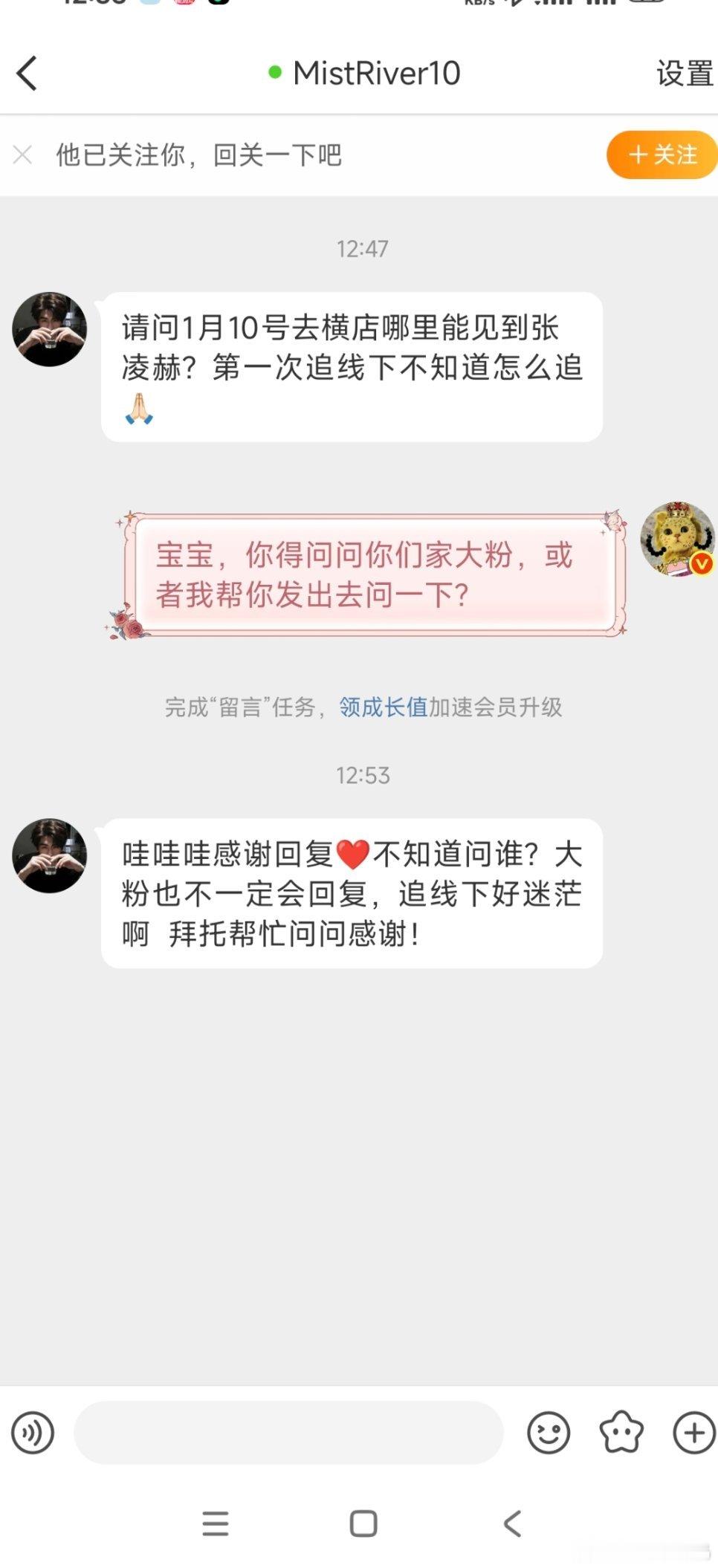Open MistRiver10's profile avatar

[x=49, y=329]
